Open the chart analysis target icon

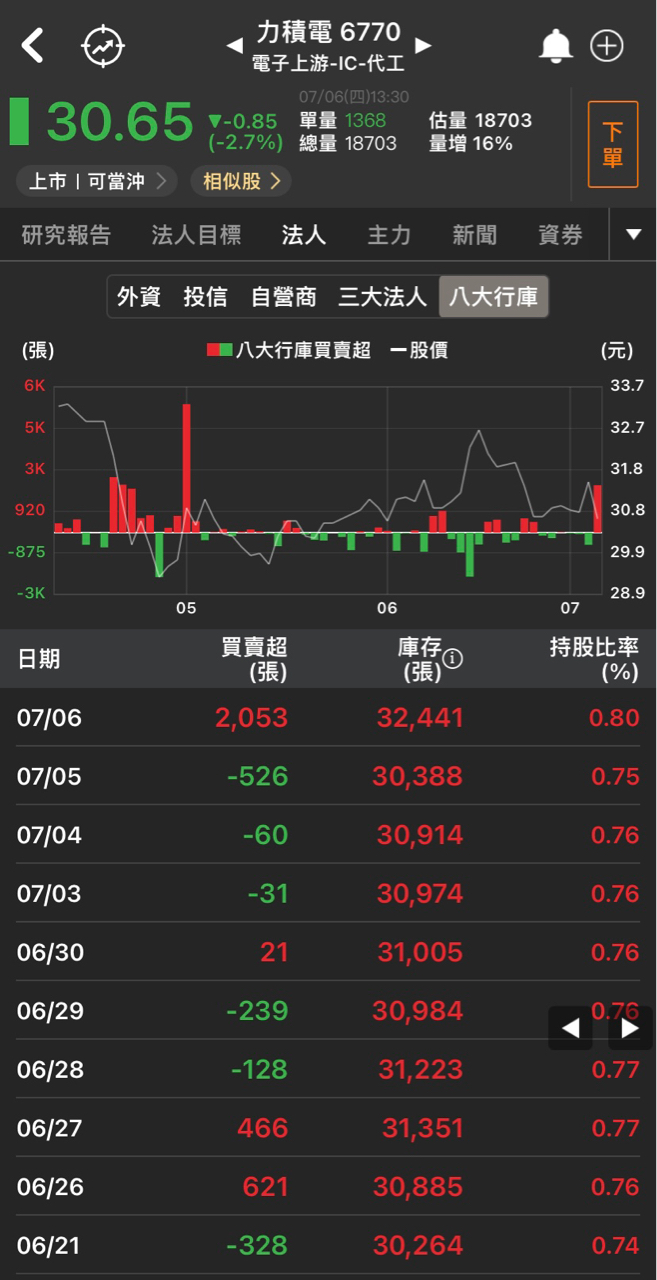pyautogui.click(x=103, y=46)
